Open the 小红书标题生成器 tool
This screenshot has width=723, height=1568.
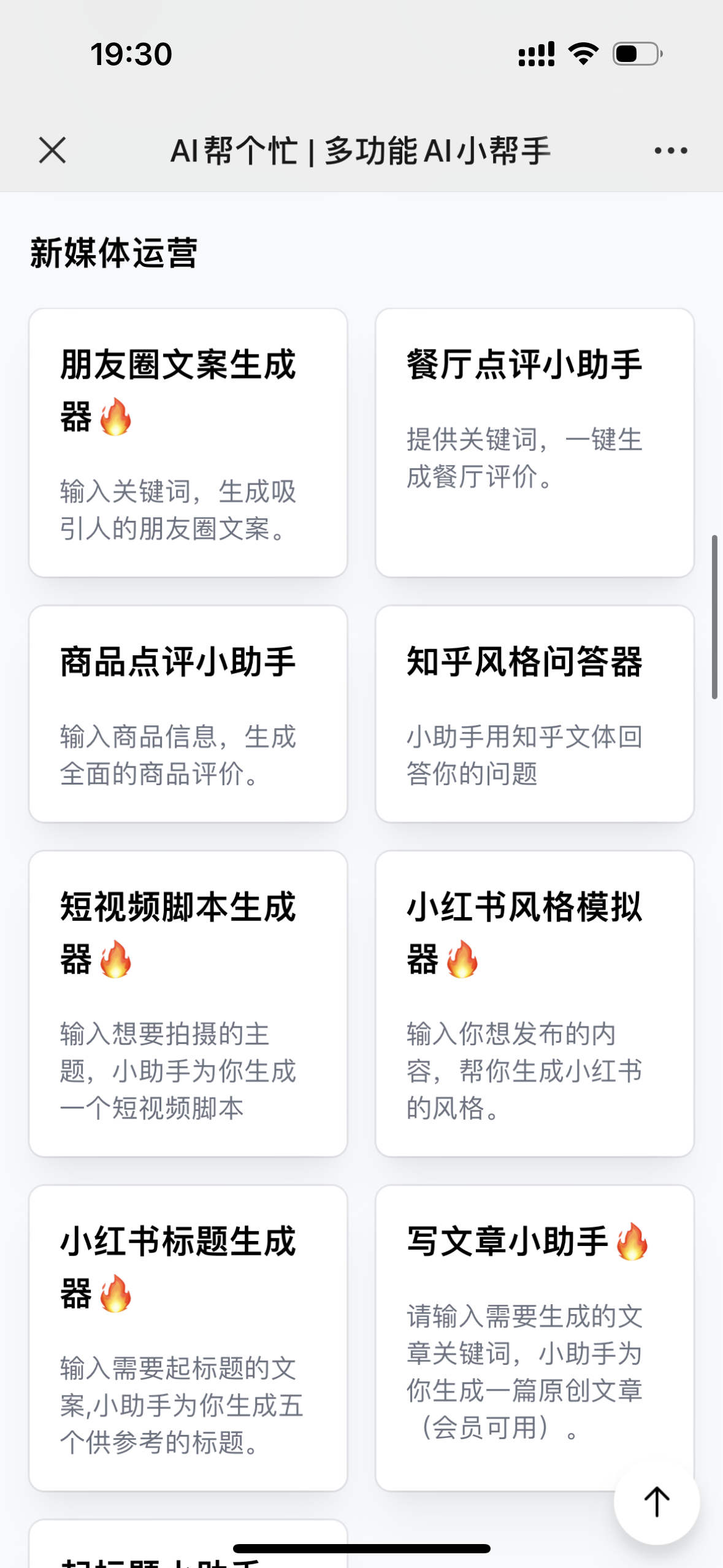pyautogui.click(x=188, y=1338)
